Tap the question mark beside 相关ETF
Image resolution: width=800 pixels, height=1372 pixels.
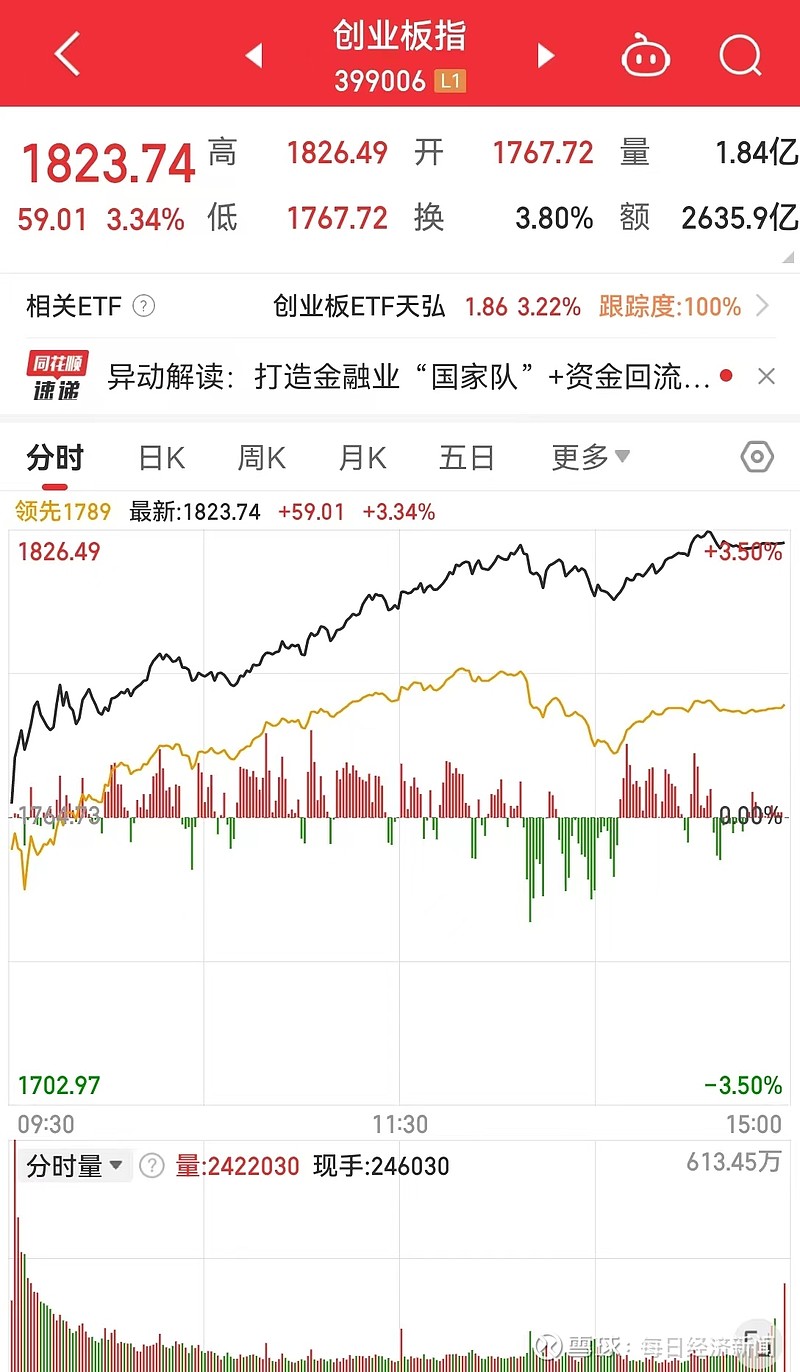(x=143, y=306)
